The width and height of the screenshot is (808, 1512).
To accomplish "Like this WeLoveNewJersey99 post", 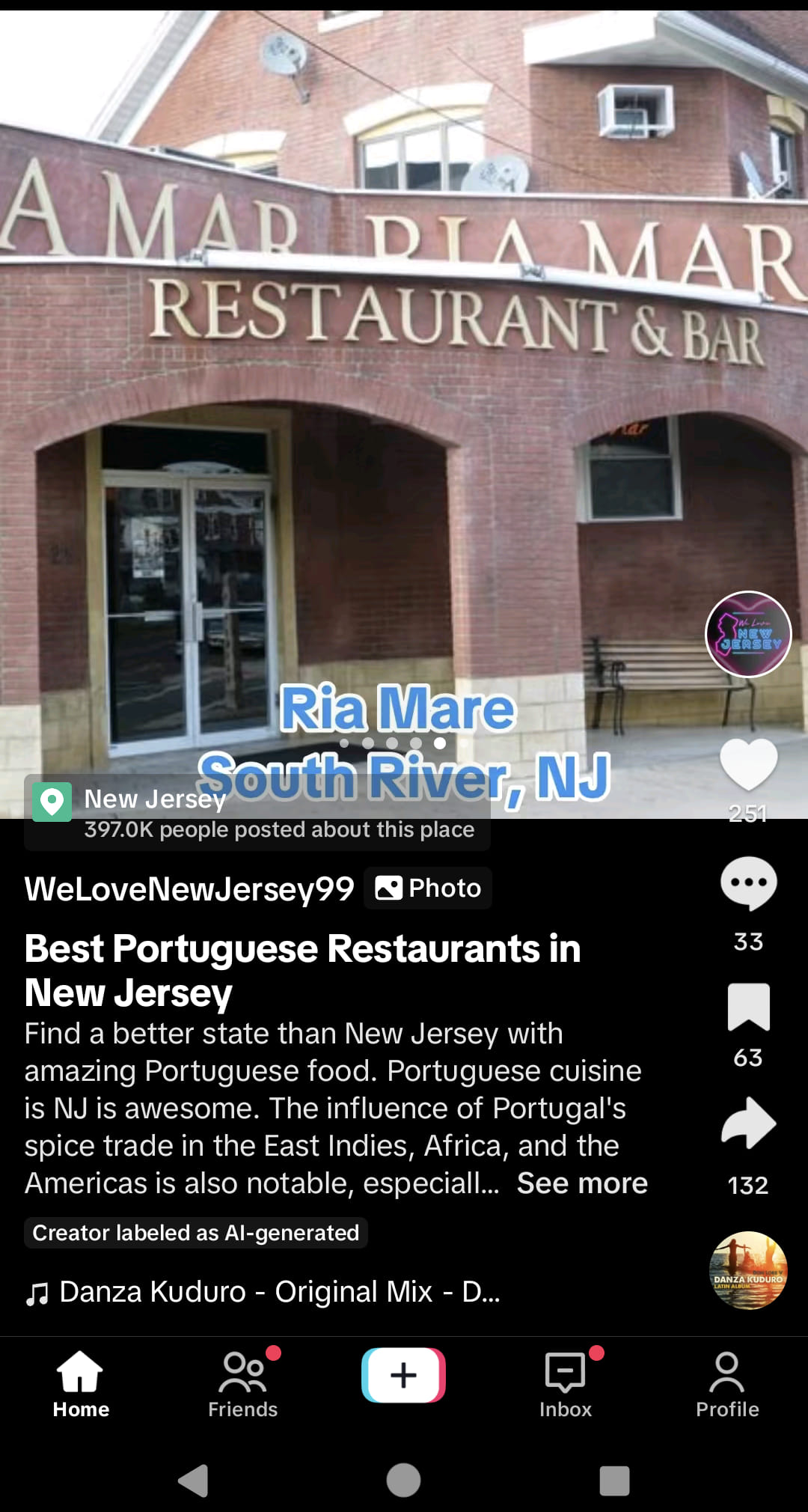I will coord(748,764).
